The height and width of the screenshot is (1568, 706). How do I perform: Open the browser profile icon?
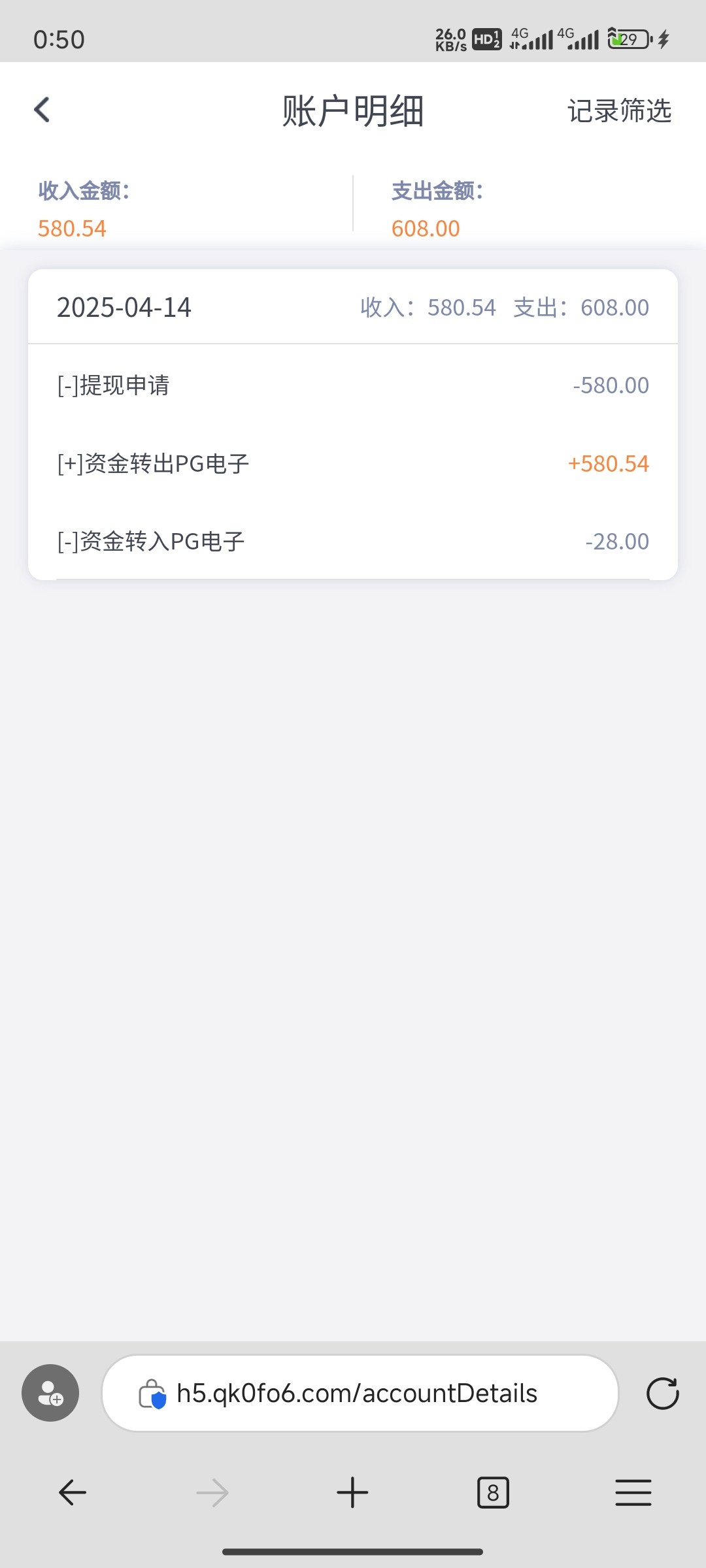coord(50,1393)
